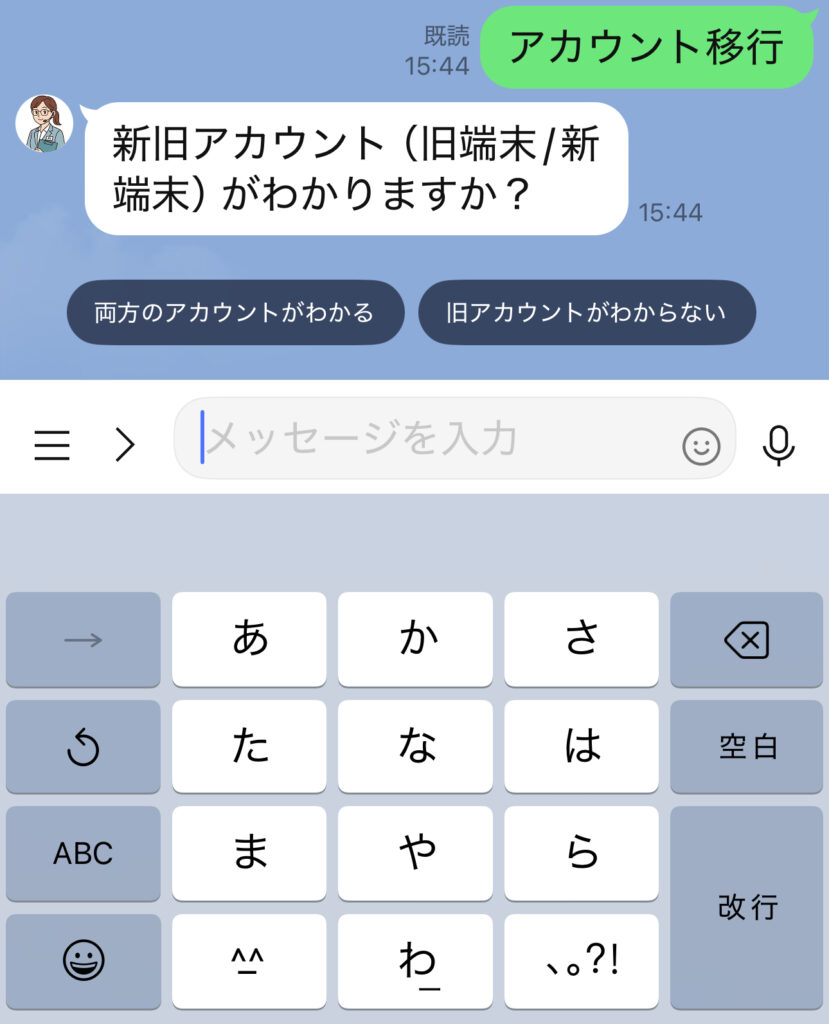Start voice input with the microphone icon
This screenshot has height=1024, width=829.
pos(778,444)
